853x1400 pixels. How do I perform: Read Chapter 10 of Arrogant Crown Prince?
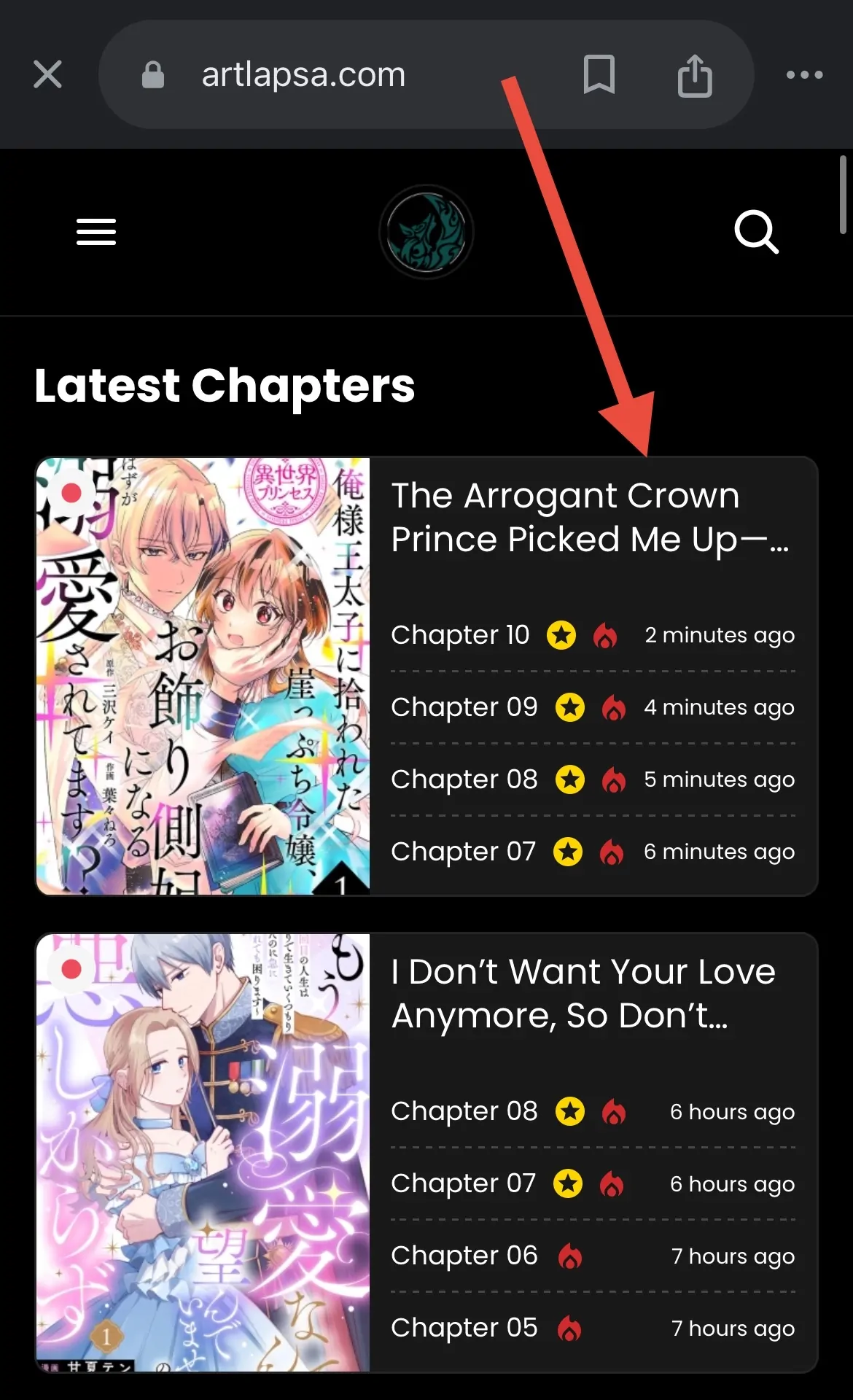[460, 635]
